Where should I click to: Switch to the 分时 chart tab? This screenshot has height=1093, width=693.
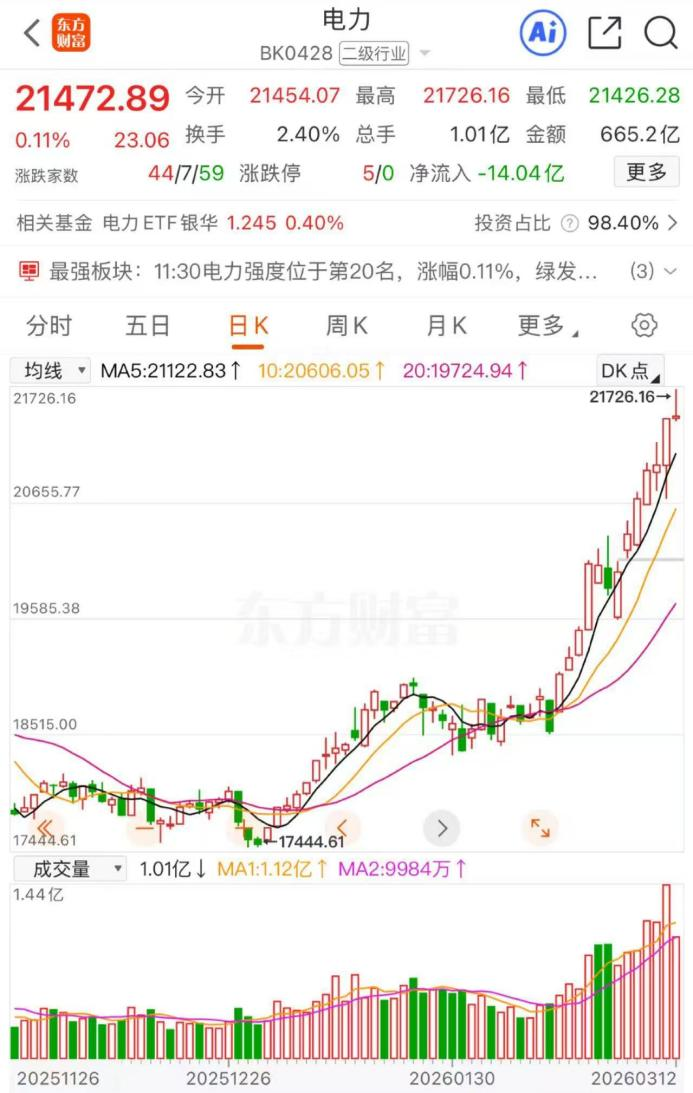coord(49,325)
